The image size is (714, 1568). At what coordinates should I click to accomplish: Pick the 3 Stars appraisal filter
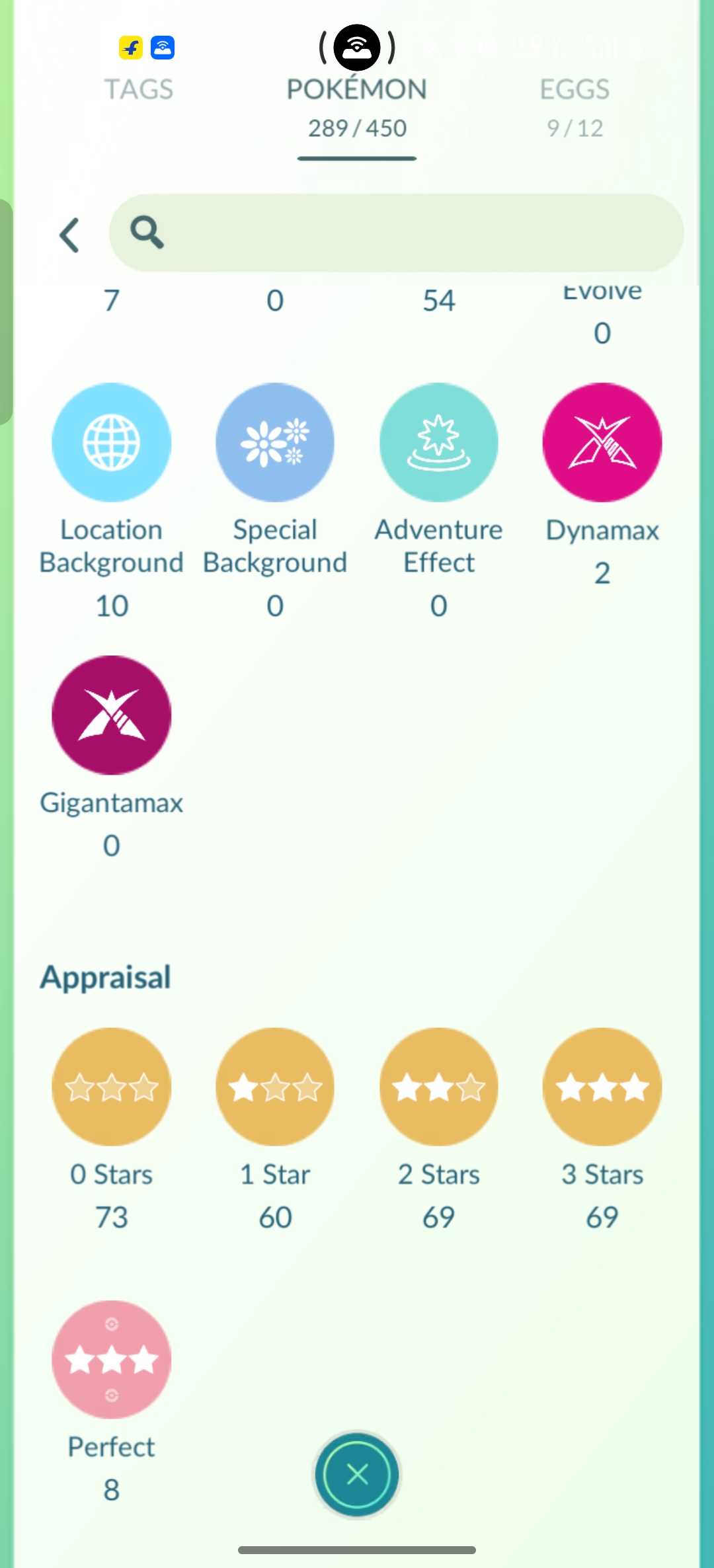click(x=602, y=1087)
